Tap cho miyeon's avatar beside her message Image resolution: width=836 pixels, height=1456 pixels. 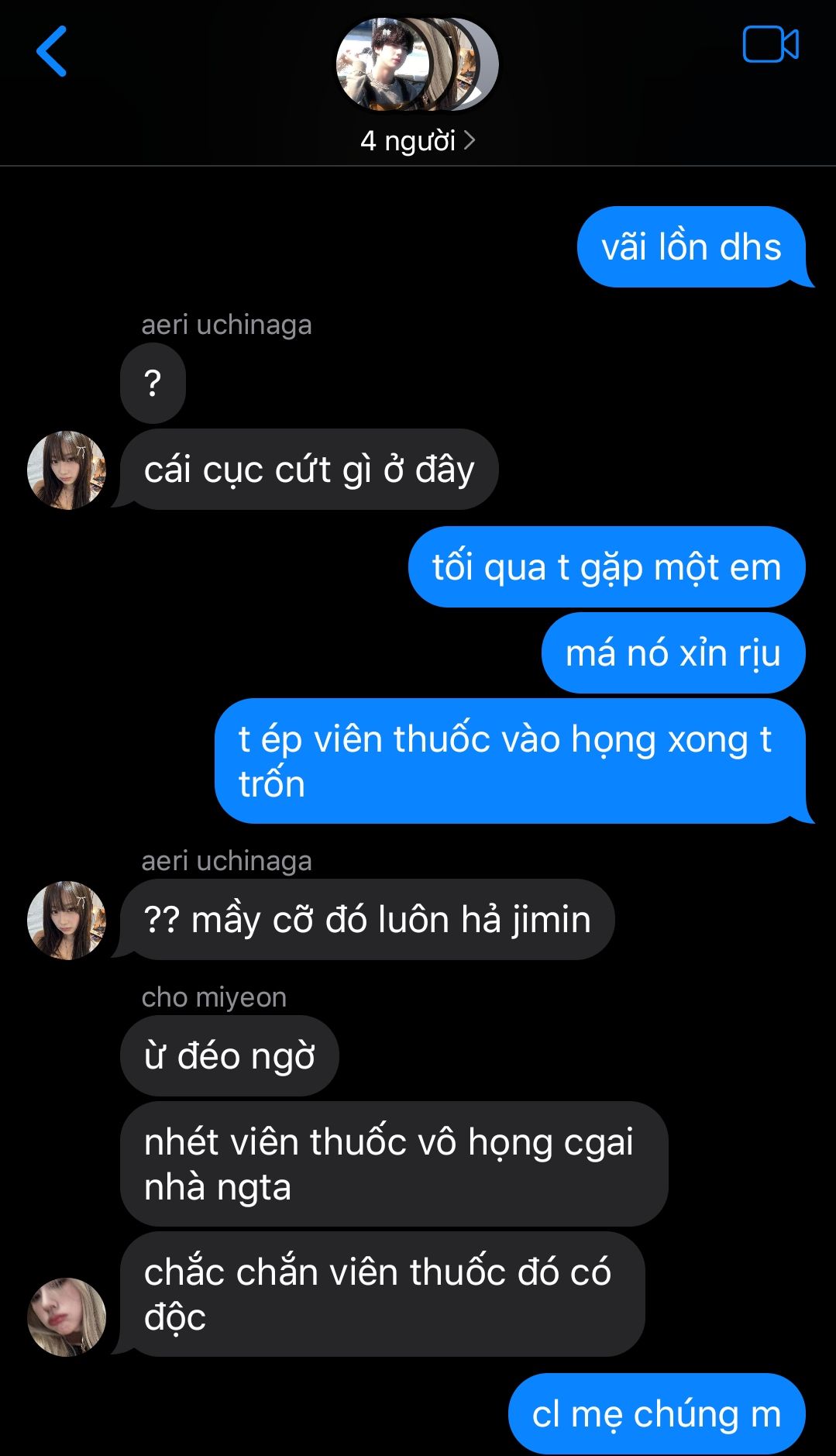(x=67, y=1317)
